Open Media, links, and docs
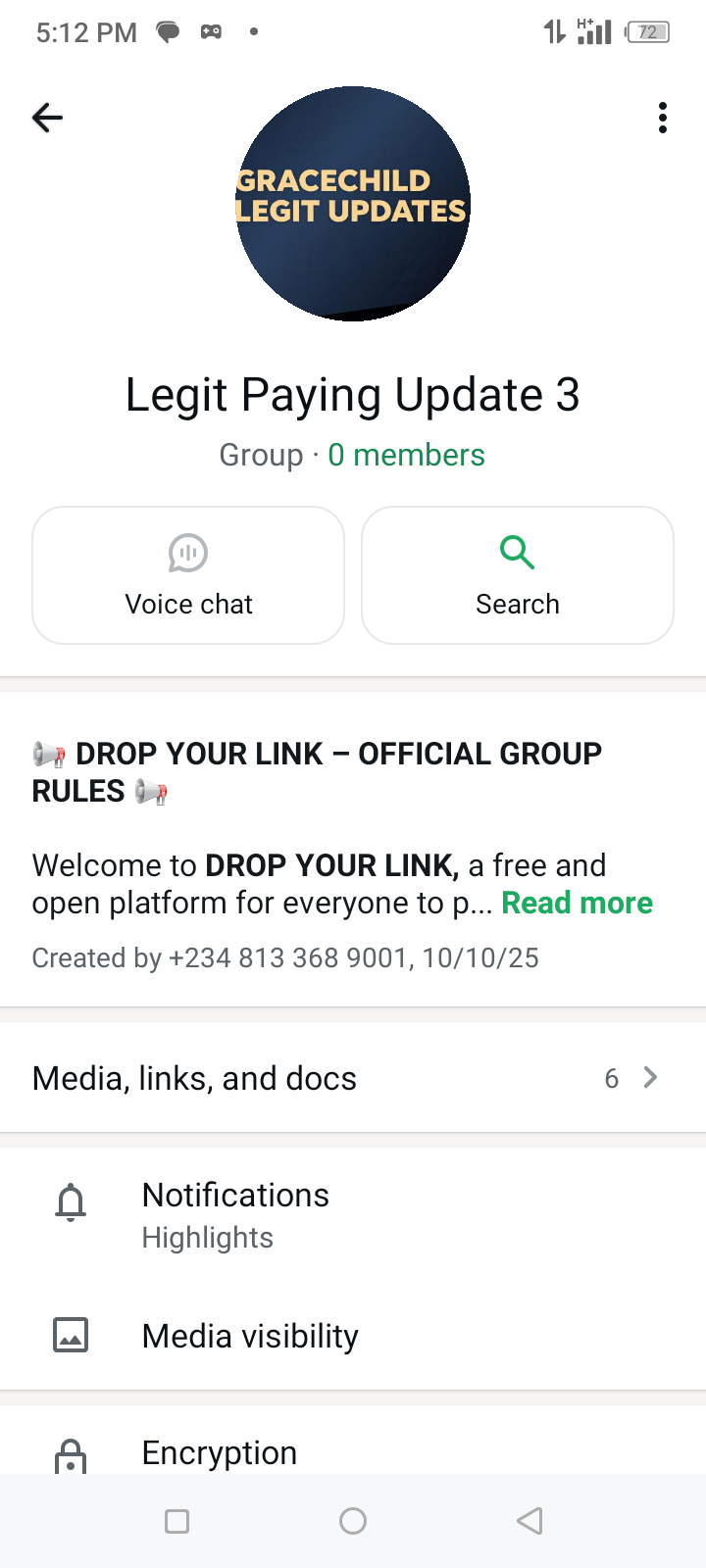 click(353, 1078)
